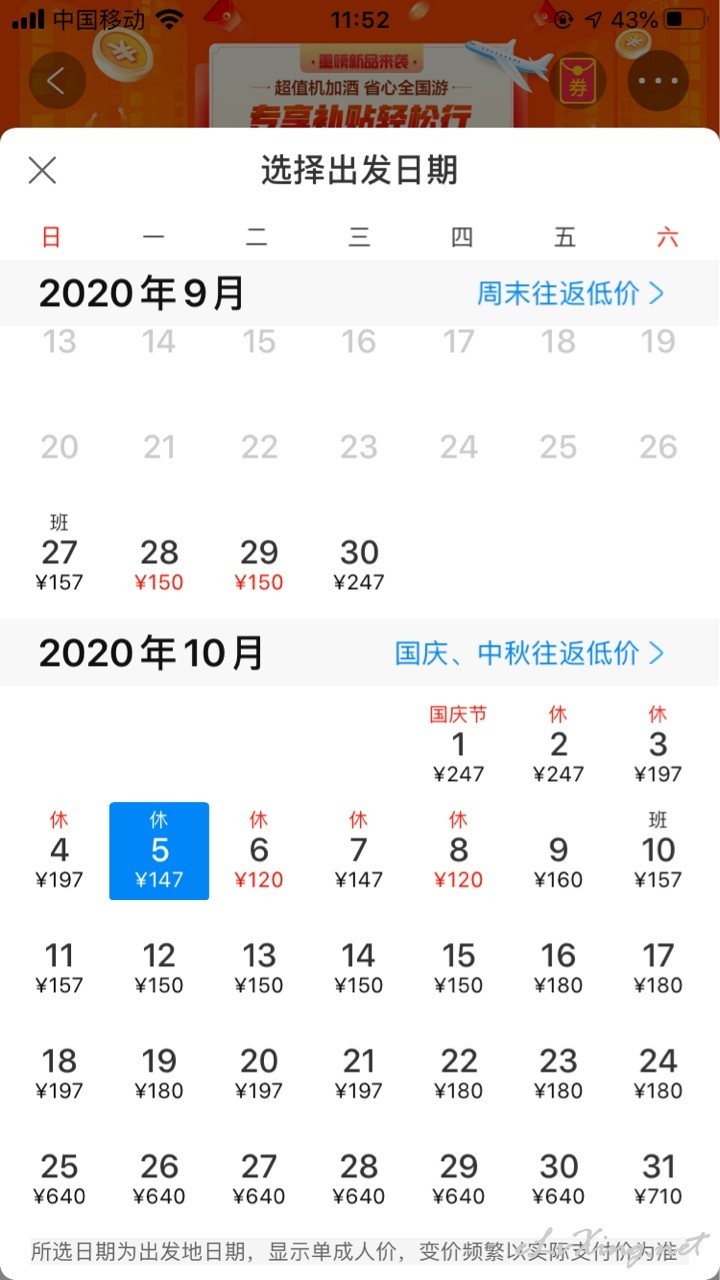Pick October 6 with ¥120 fare

(x=259, y=851)
